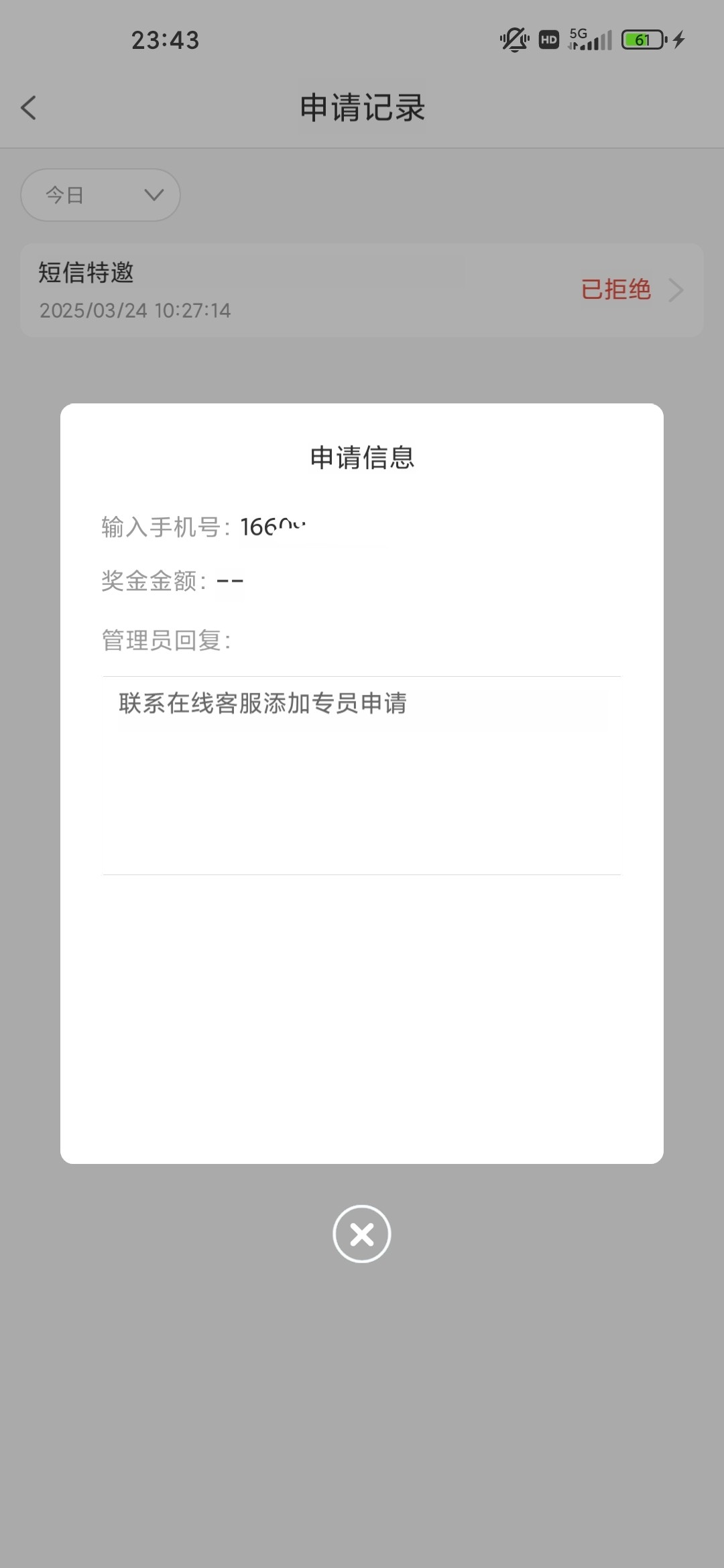Open the 短信特邀 application record
724x1568 pixels.
(361, 290)
